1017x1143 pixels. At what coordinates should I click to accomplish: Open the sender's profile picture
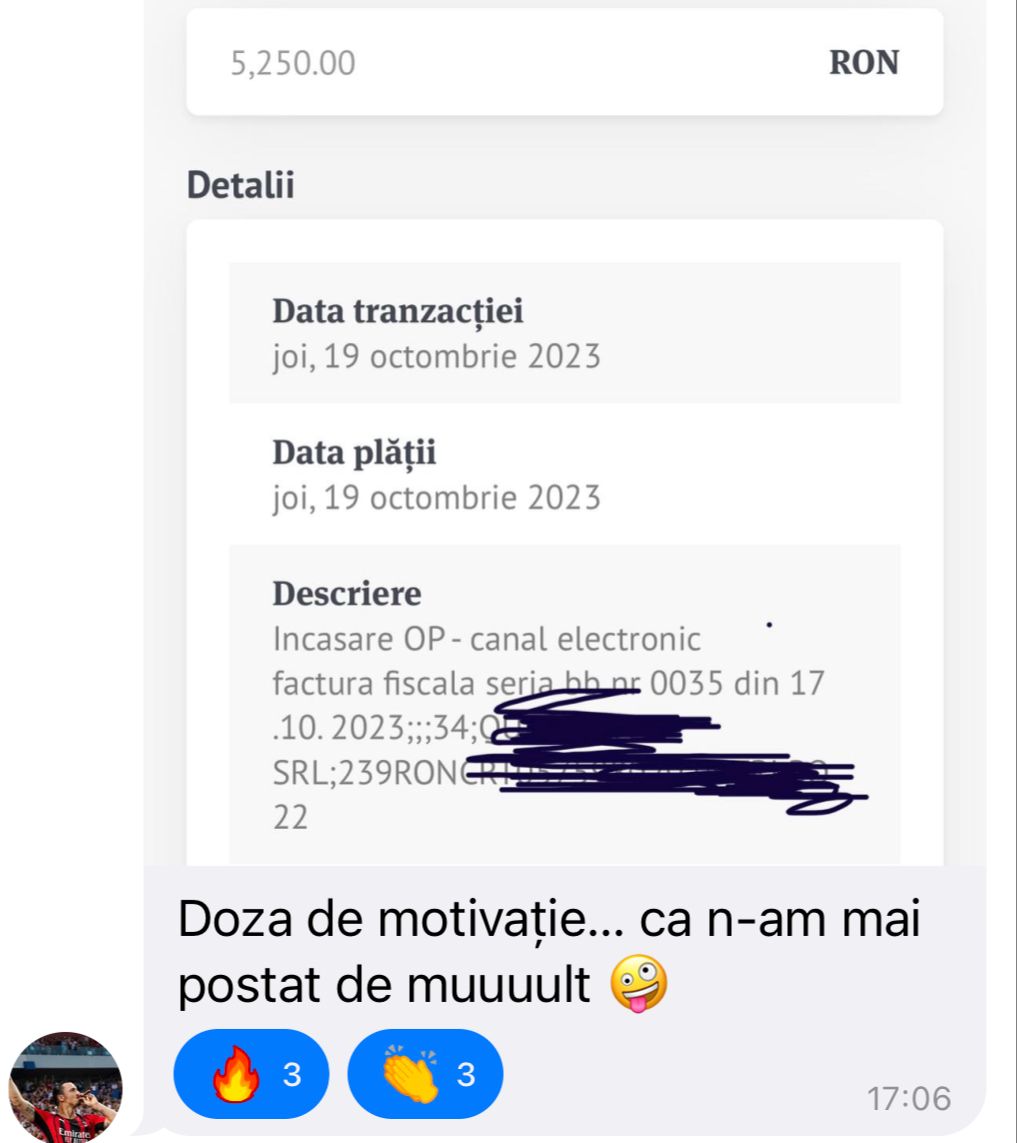(x=66, y=1087)
